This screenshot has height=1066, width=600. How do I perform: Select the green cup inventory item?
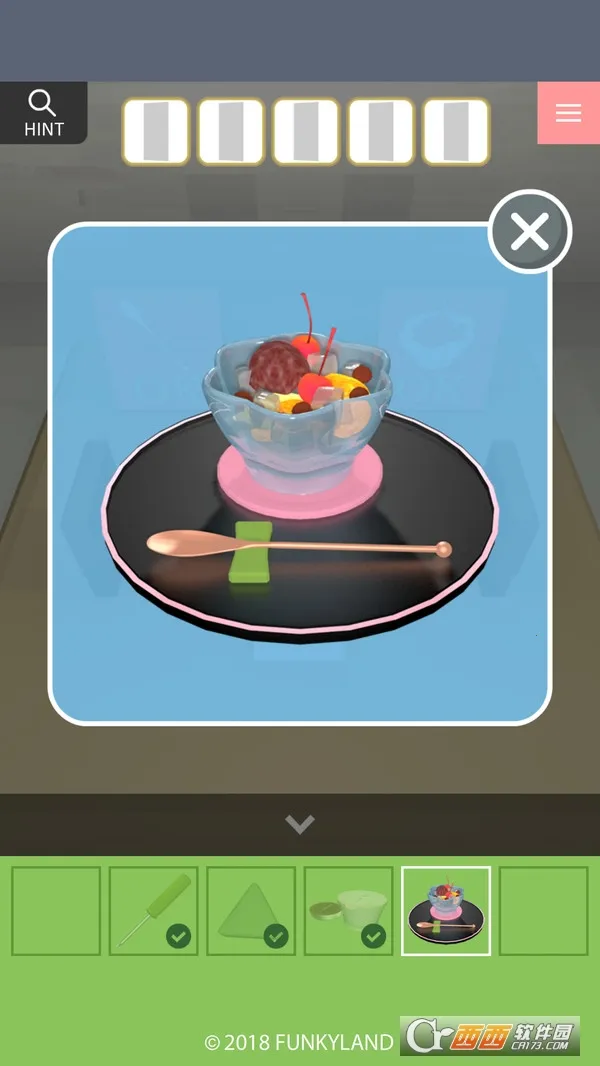tap(348, 910)
